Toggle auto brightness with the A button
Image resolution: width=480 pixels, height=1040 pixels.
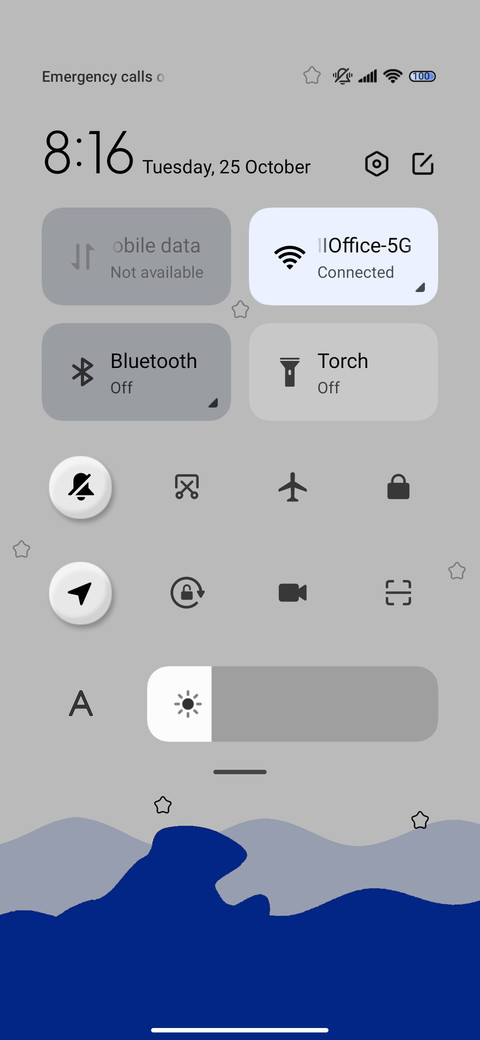[81, 704]
